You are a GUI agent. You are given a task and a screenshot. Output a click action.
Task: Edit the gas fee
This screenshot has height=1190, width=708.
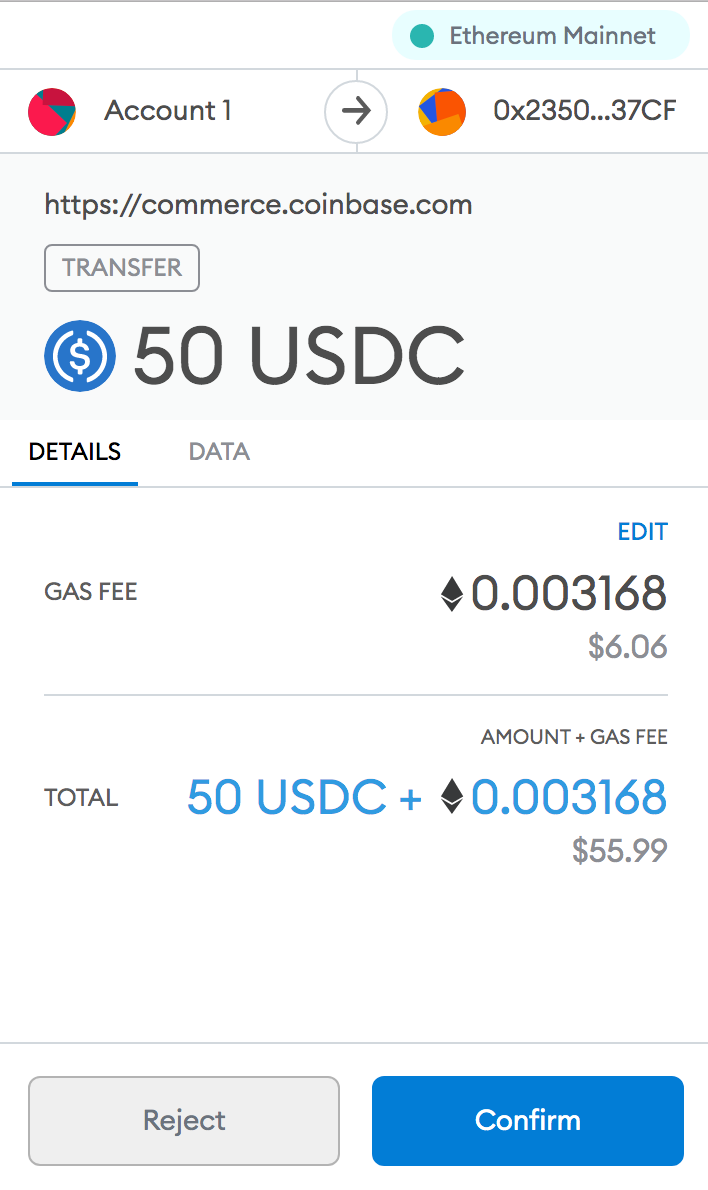[642, 532]
